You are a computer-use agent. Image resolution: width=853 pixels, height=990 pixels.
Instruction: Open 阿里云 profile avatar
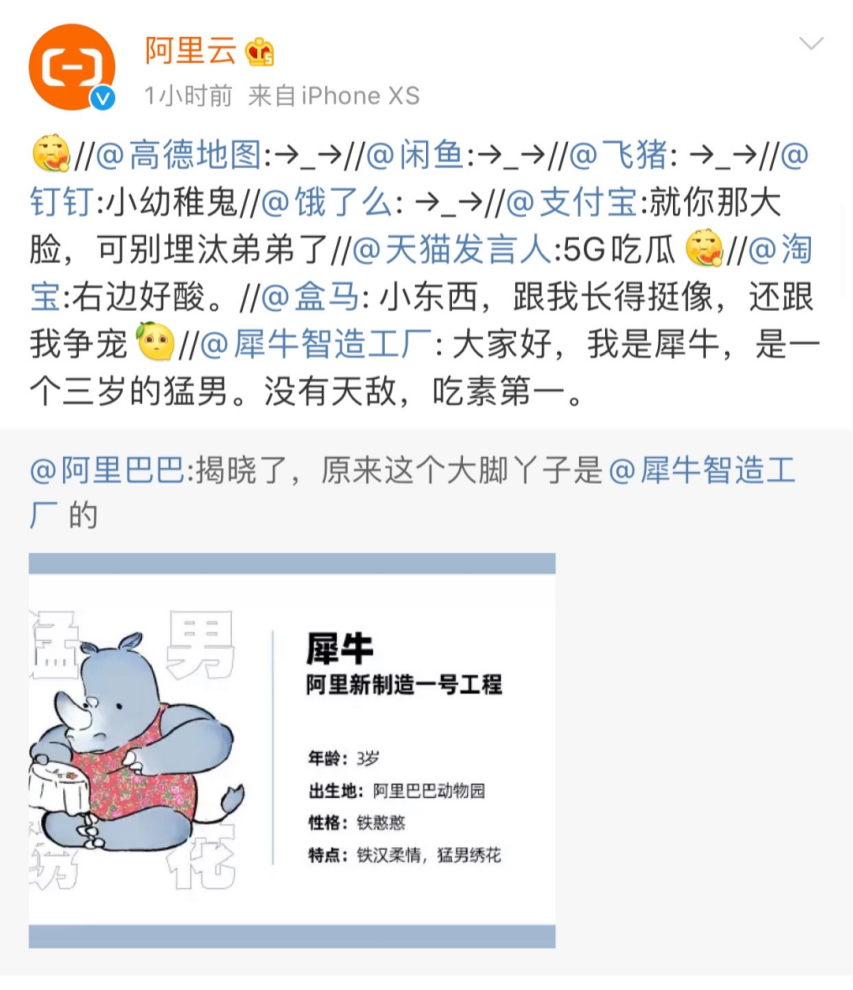tap(71, 67)
